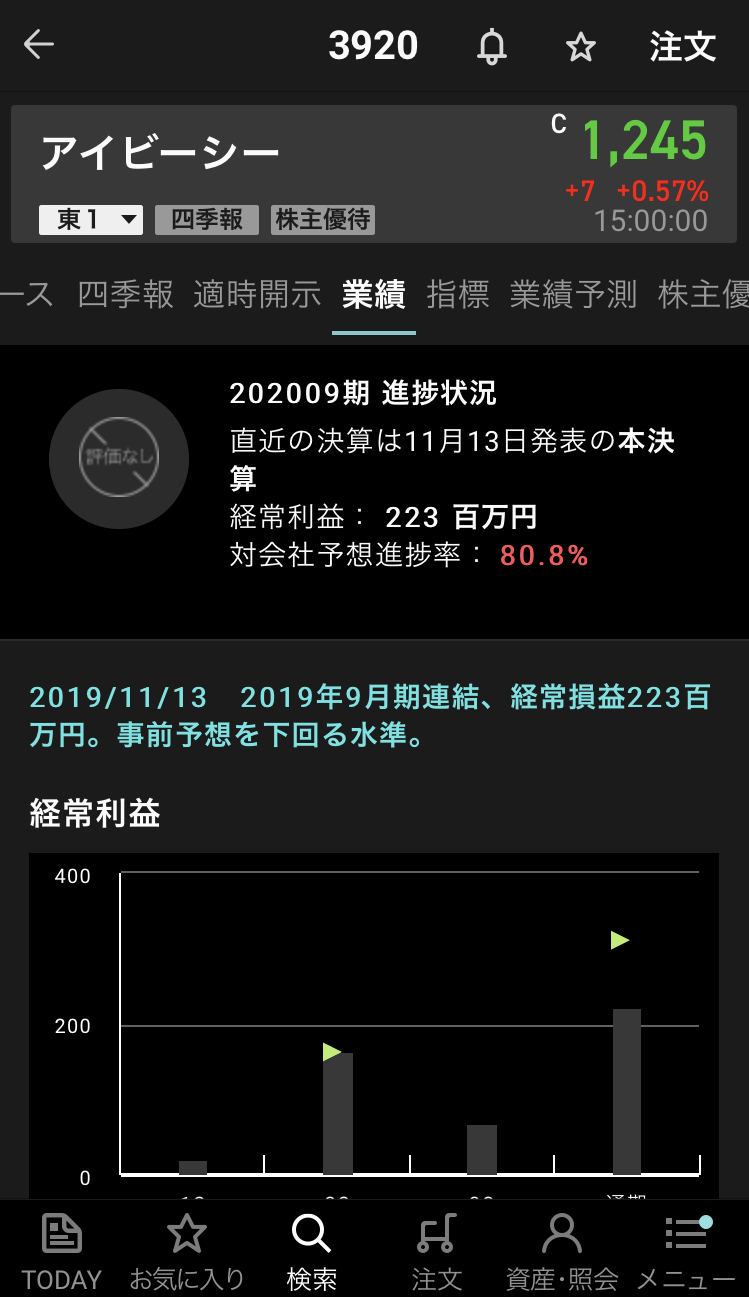Open お気に入り in the bottom bar
Viewport: 749px width, 1297px height.
click(187, 1250)
